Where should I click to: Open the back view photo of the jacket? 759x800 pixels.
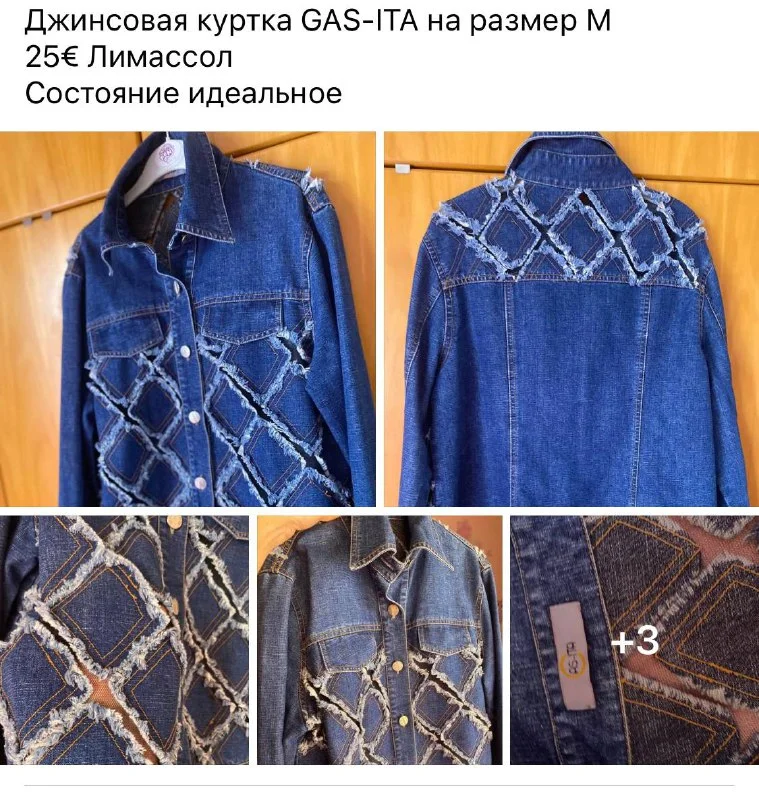coord(571,318)
